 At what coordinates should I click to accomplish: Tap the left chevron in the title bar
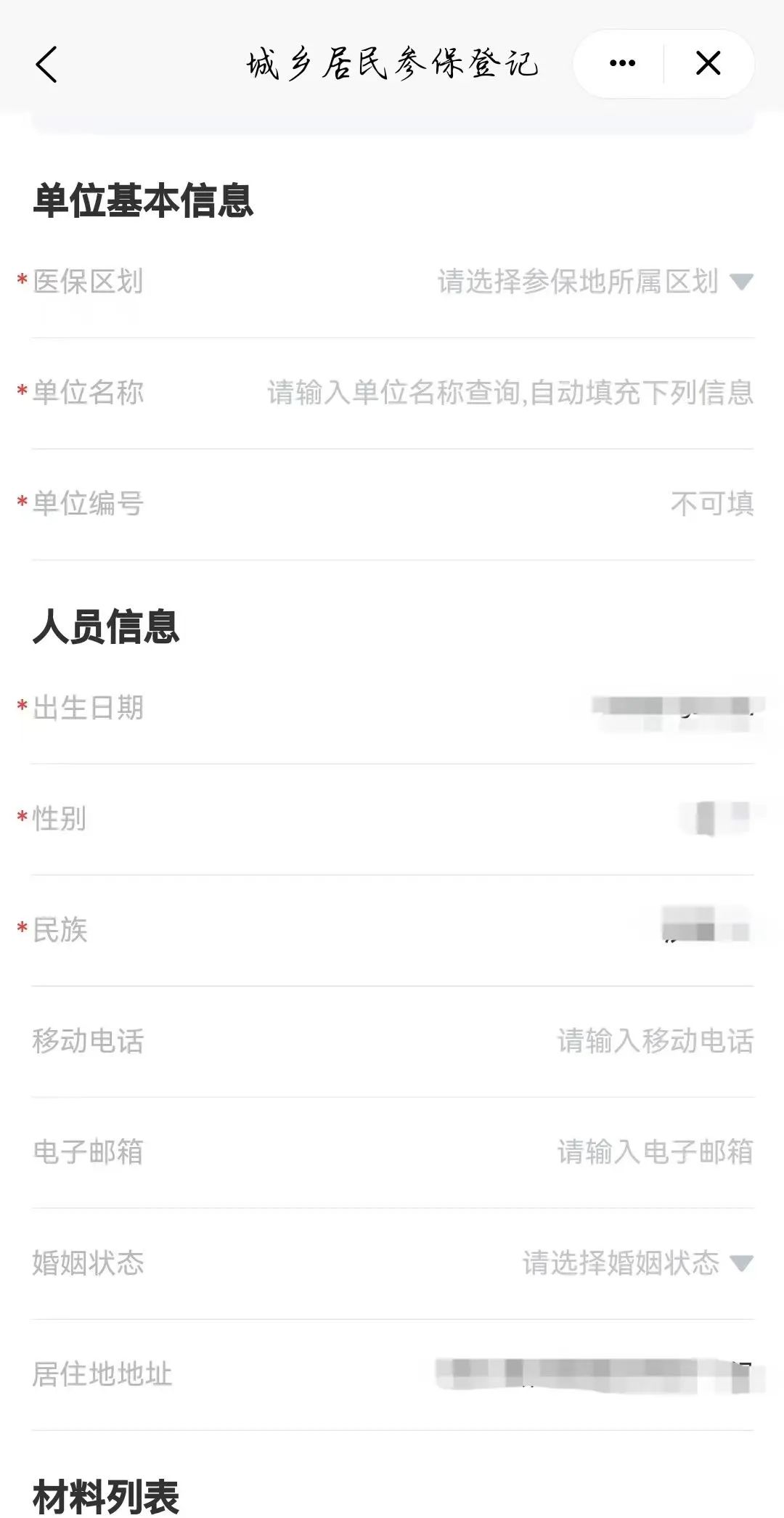click(x=45, y=64)
